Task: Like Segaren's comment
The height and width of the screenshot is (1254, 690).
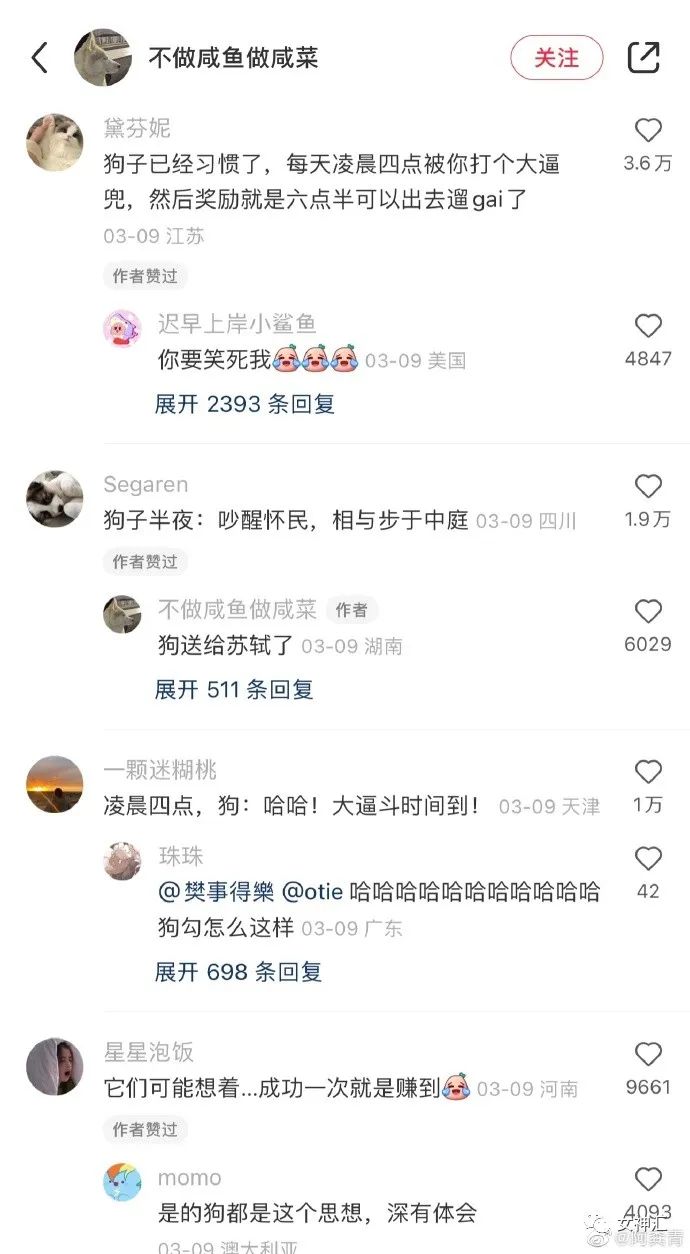Action: coord(648,487)
